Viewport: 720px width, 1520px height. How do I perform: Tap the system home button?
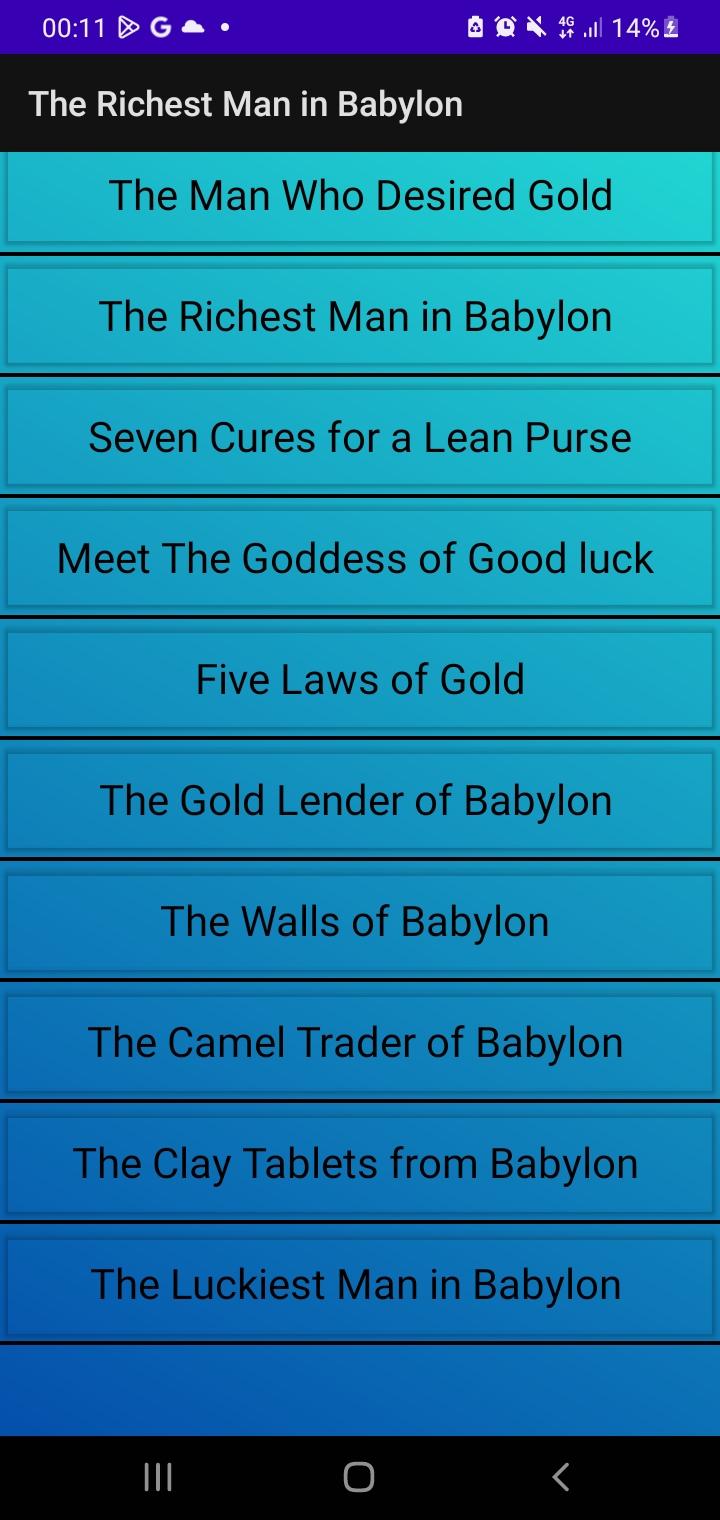point(359,1477)
